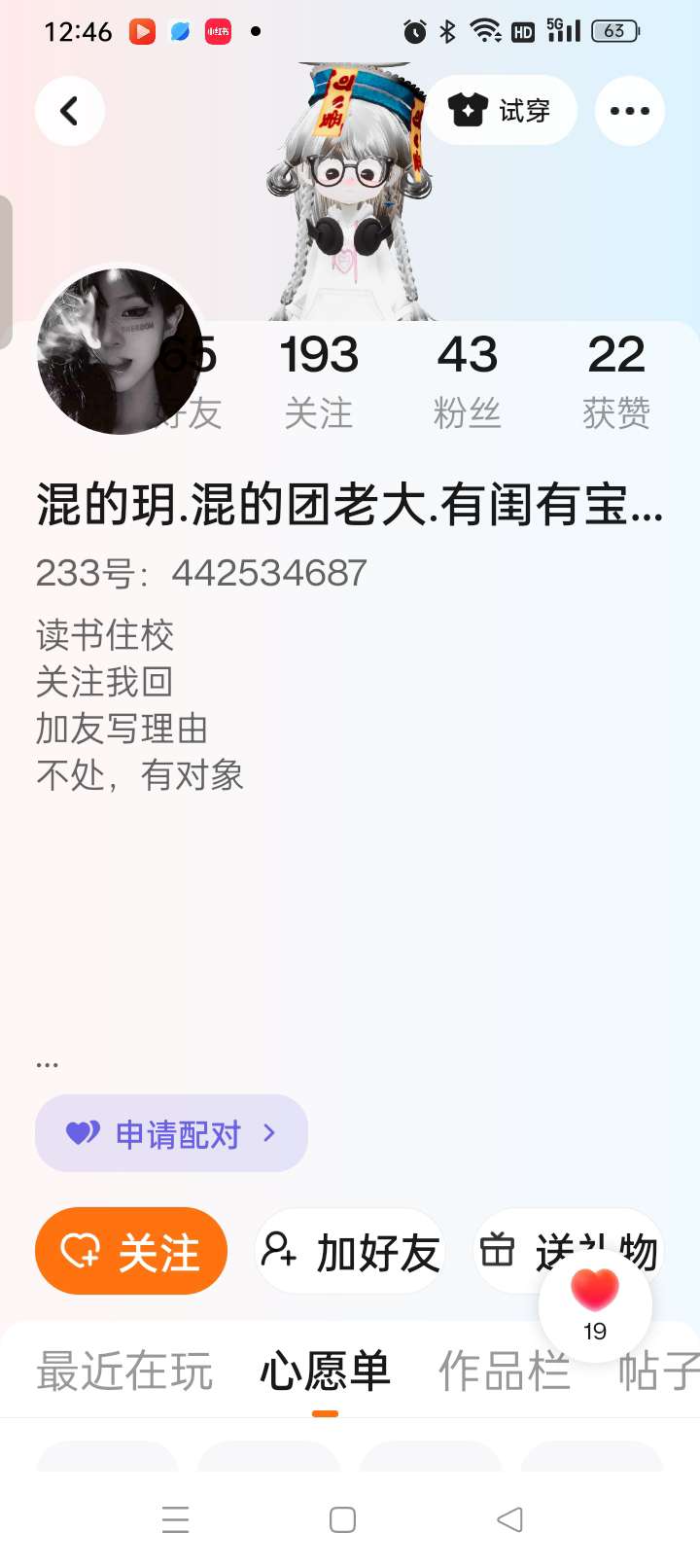Switch to the 作品栏 tab
Image resolution: width=700 pixels, height=1568 pixels.
(x=504, y=1372)
